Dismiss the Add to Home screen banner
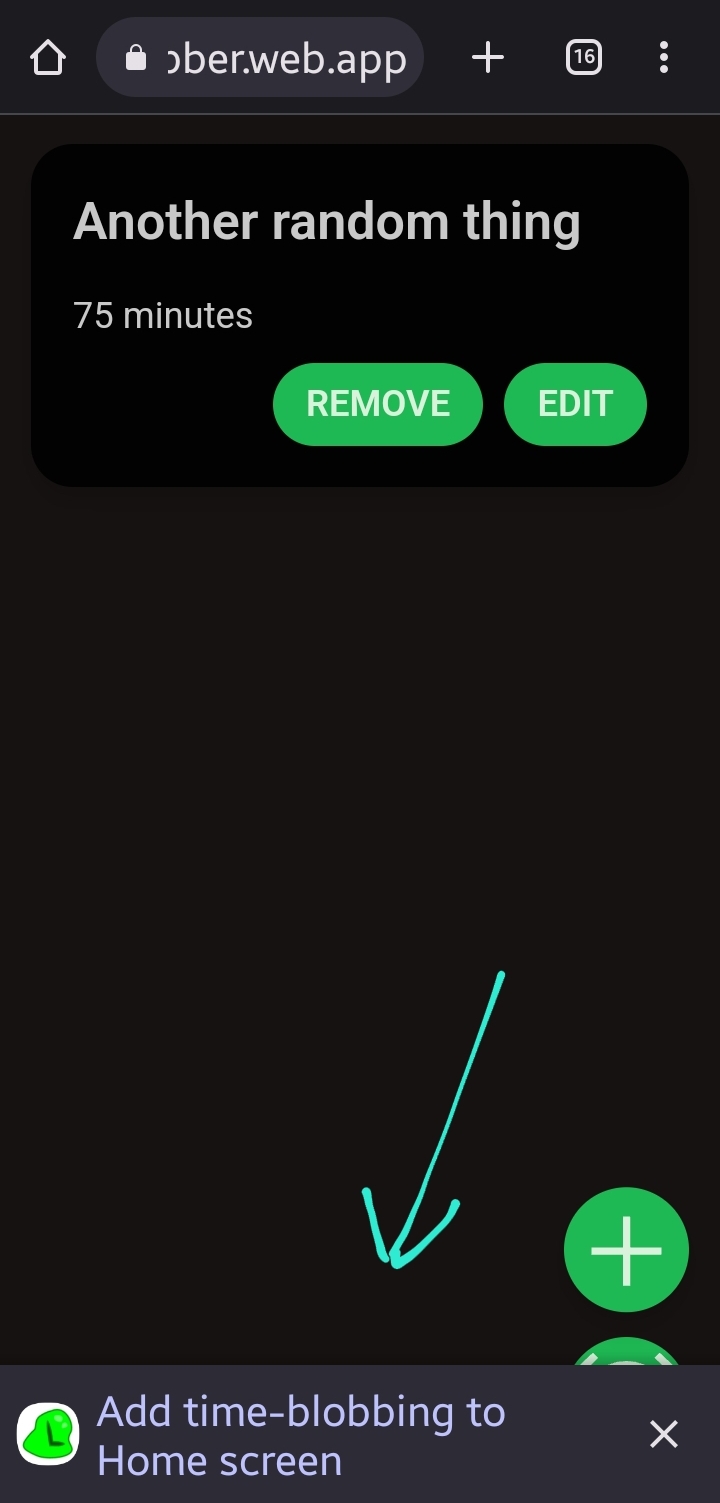The width and height of the screenshot is (720, 1503). click(x=663, y=1434)
